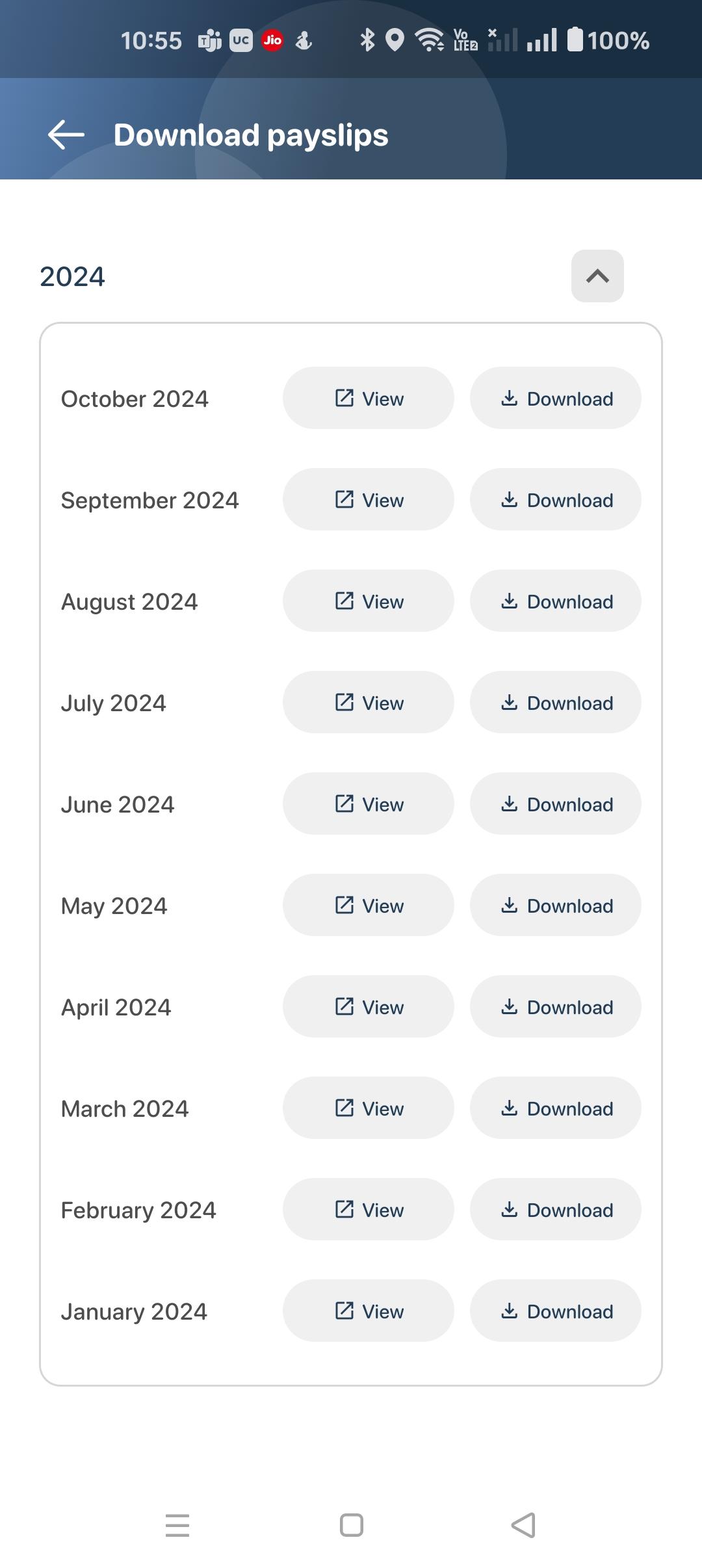View the October 2024 payslip

tap(368, 398)
